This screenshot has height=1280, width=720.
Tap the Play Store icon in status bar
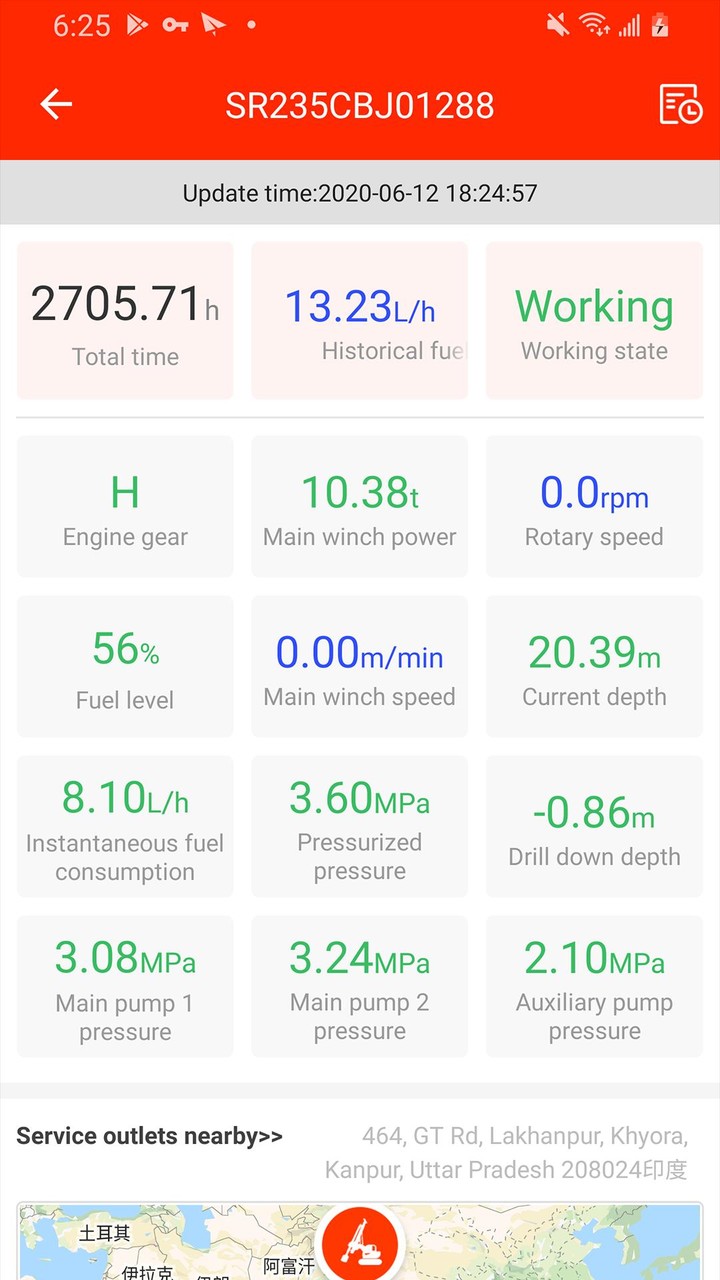[x=138, y=25]
